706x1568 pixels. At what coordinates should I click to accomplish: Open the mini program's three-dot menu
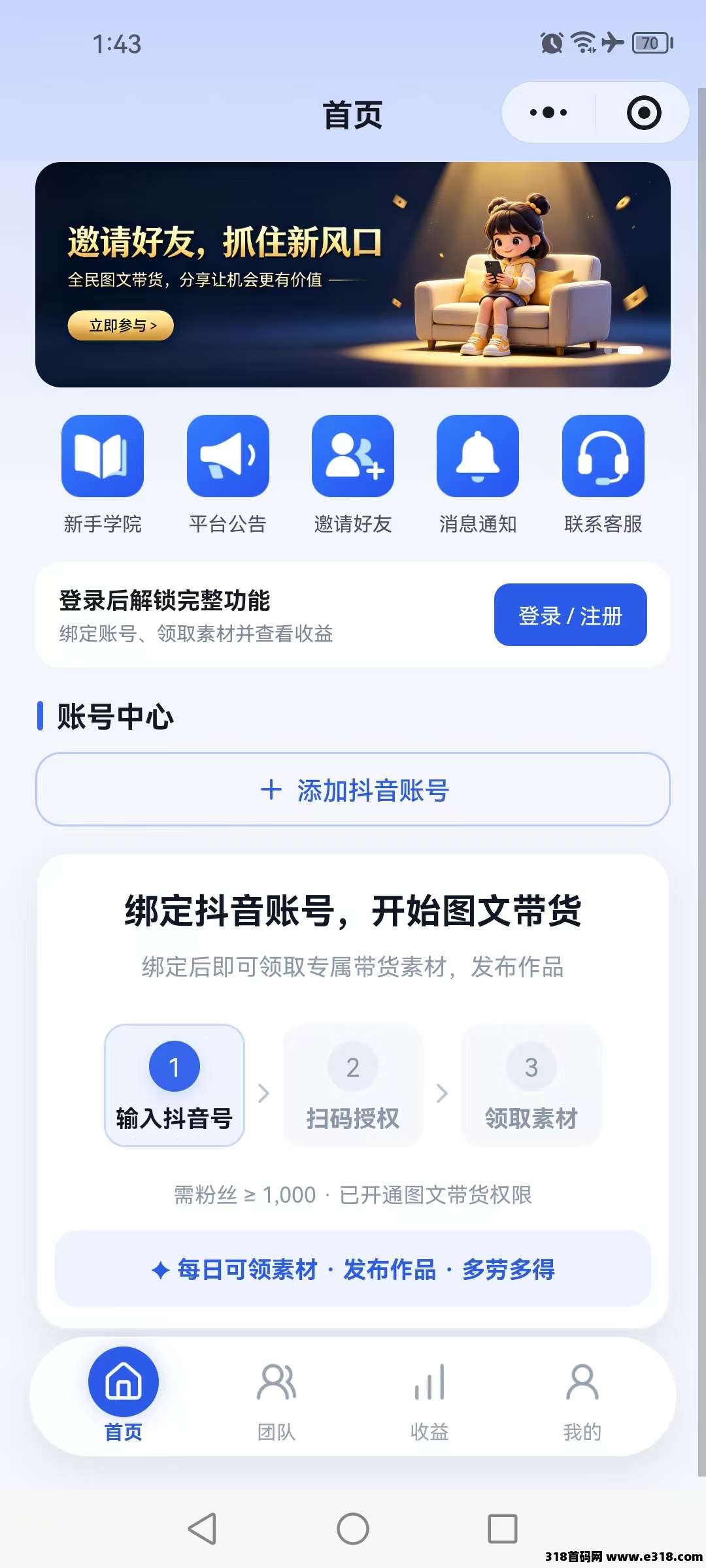548,112
